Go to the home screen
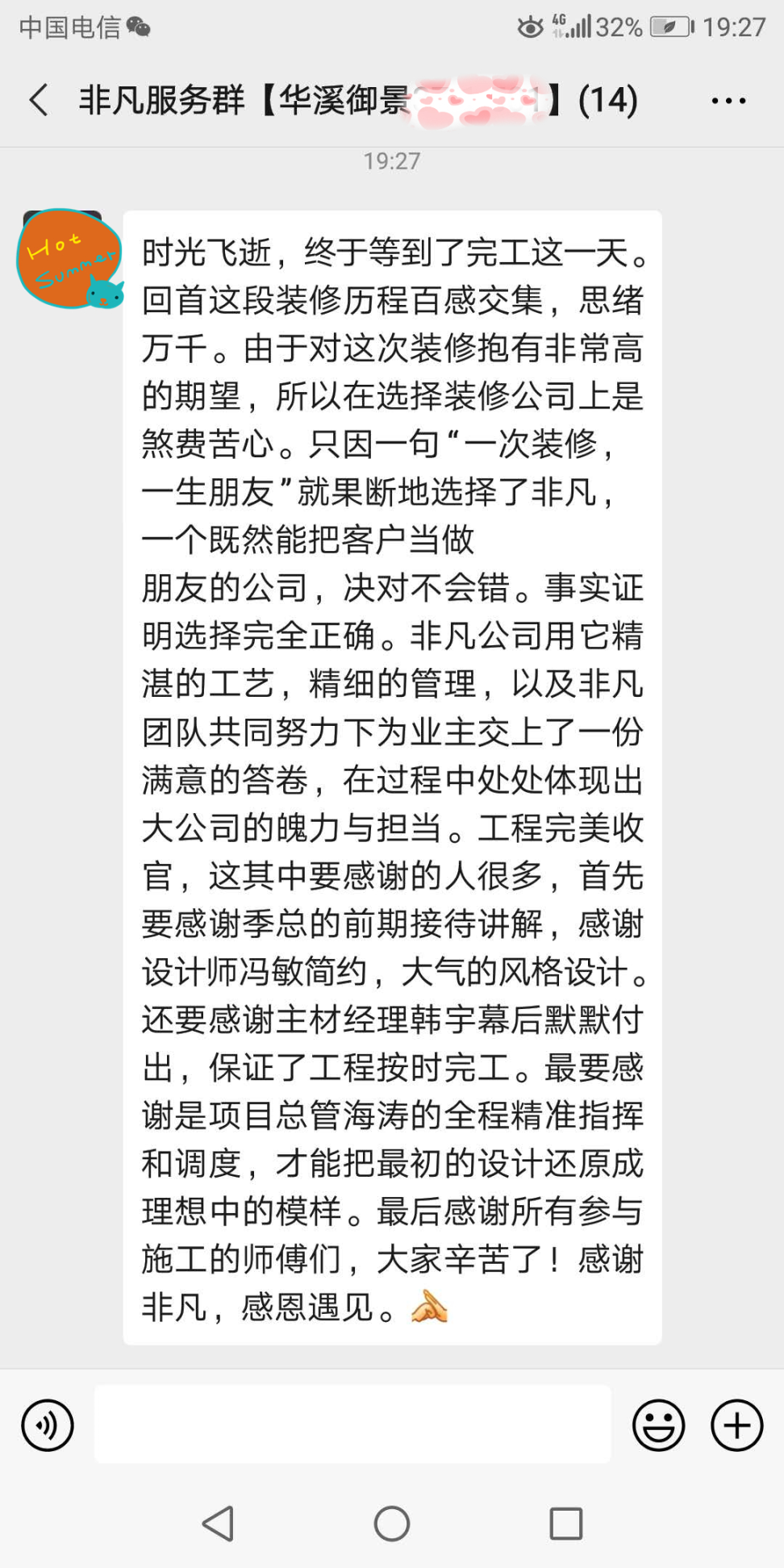This screenshot has width=784, height=1568. coord(392,1524)
